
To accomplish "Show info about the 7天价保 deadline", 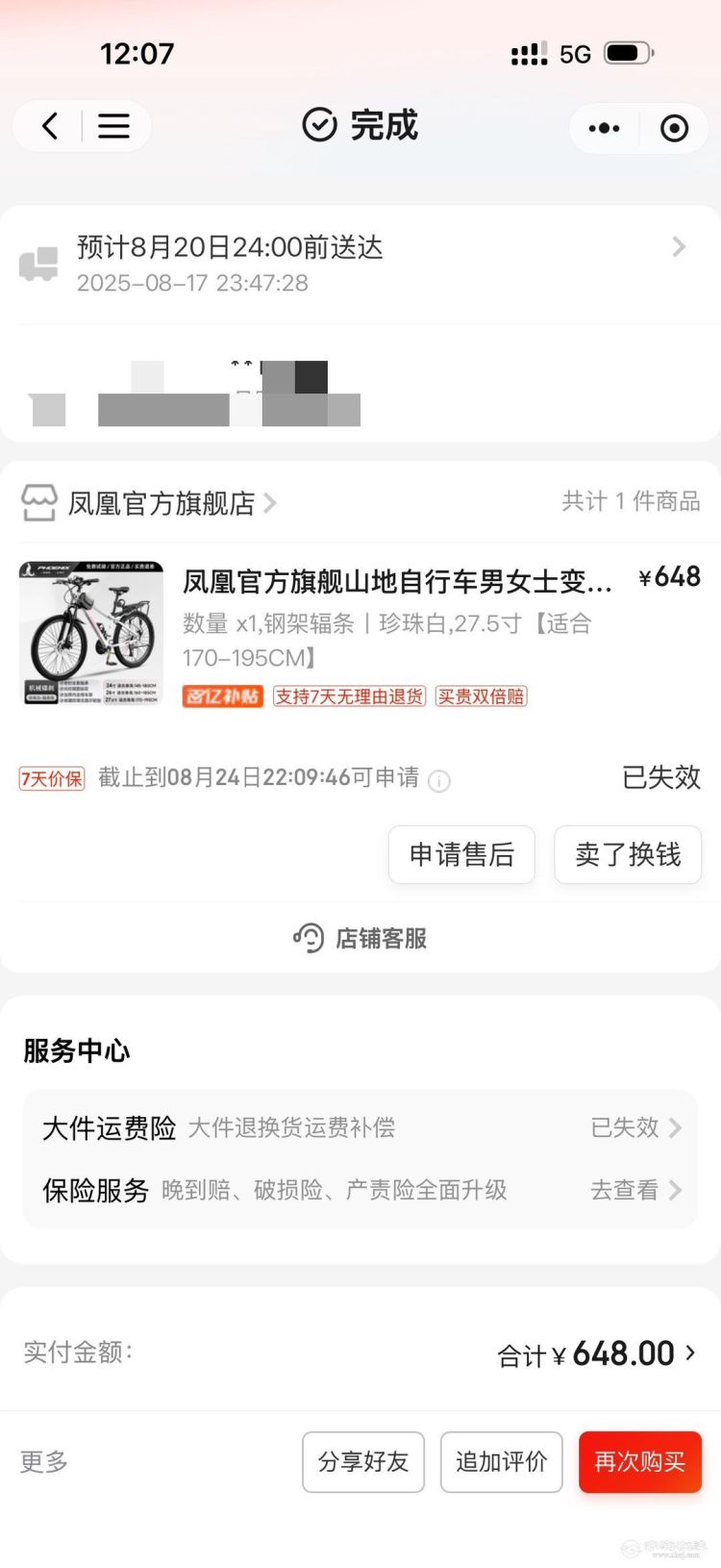I will pyautogui.click(x=439, y=781).
